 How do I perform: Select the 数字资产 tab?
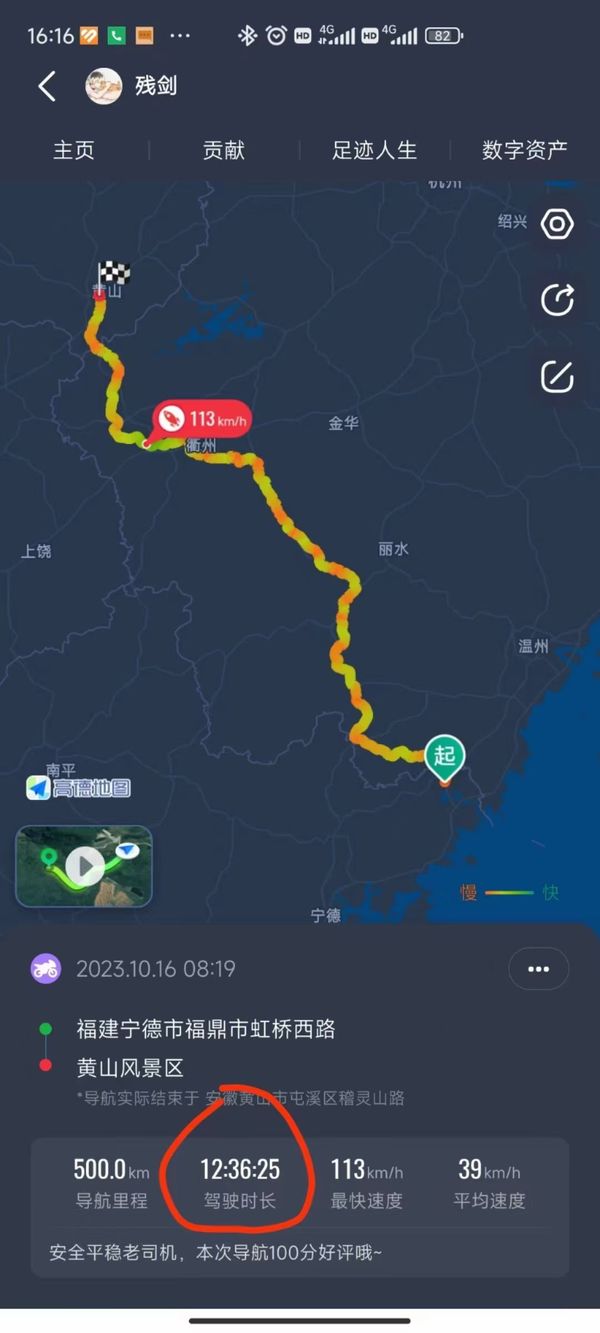[x=524, y=150]
